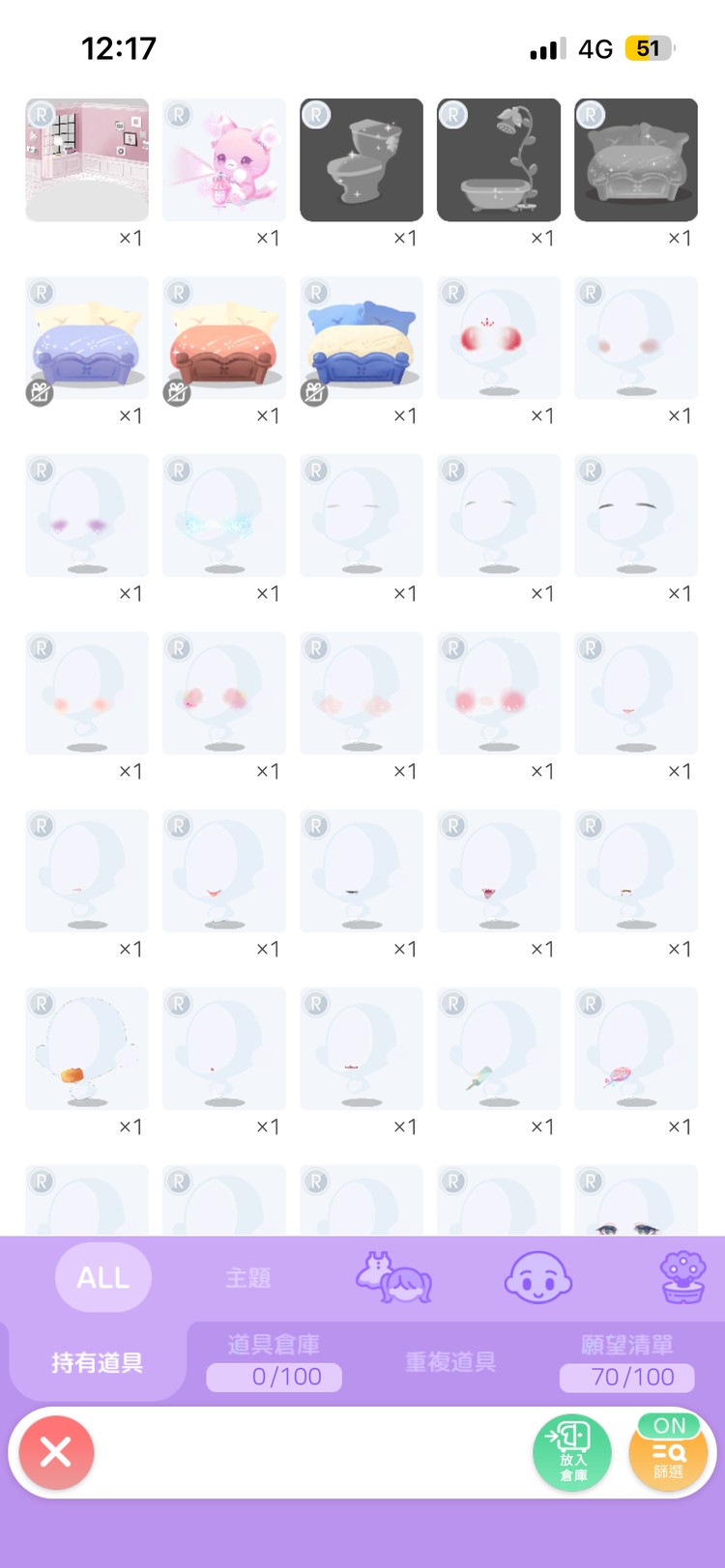Select the orange-red bed item

click(224, 337)
